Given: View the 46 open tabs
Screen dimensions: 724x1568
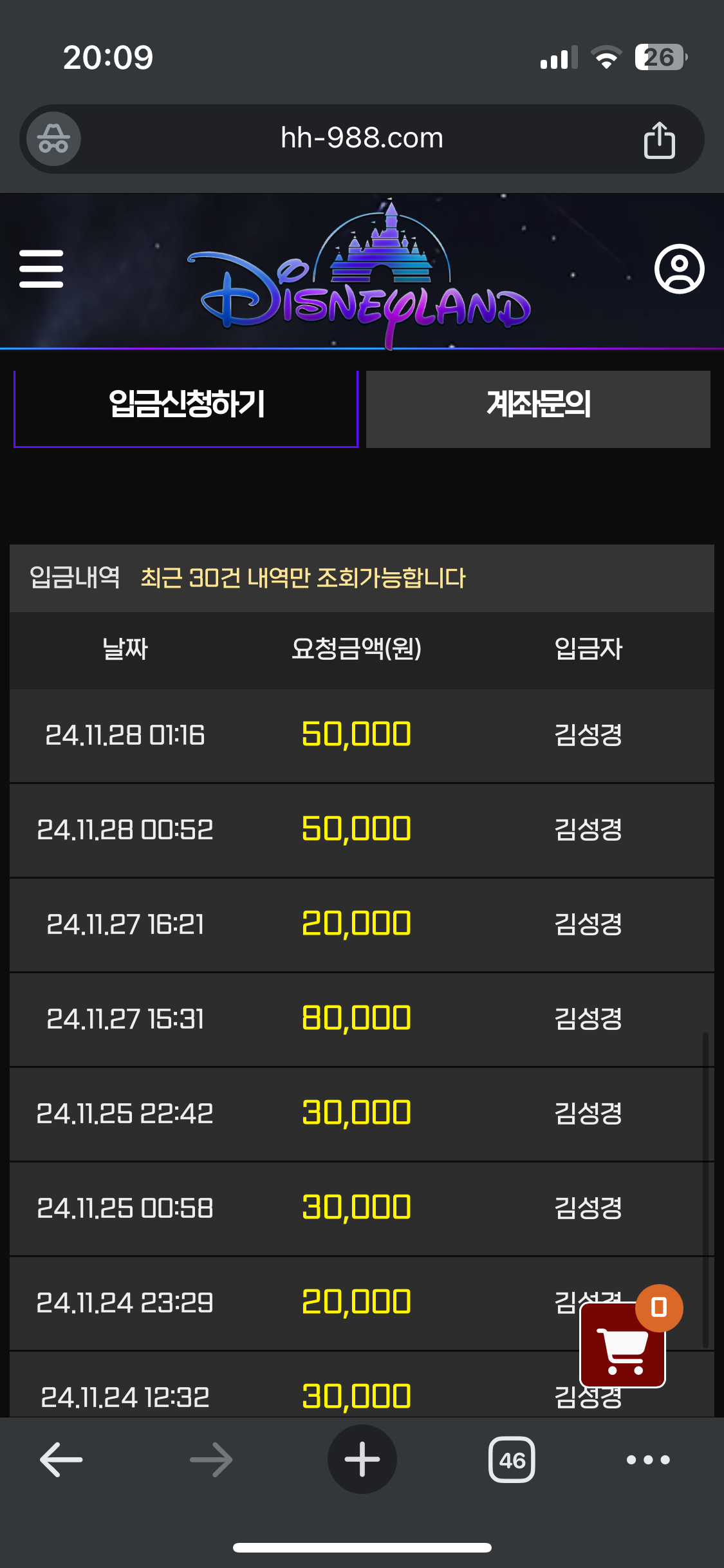Looking at the screenshot, I should (512, 1459).
